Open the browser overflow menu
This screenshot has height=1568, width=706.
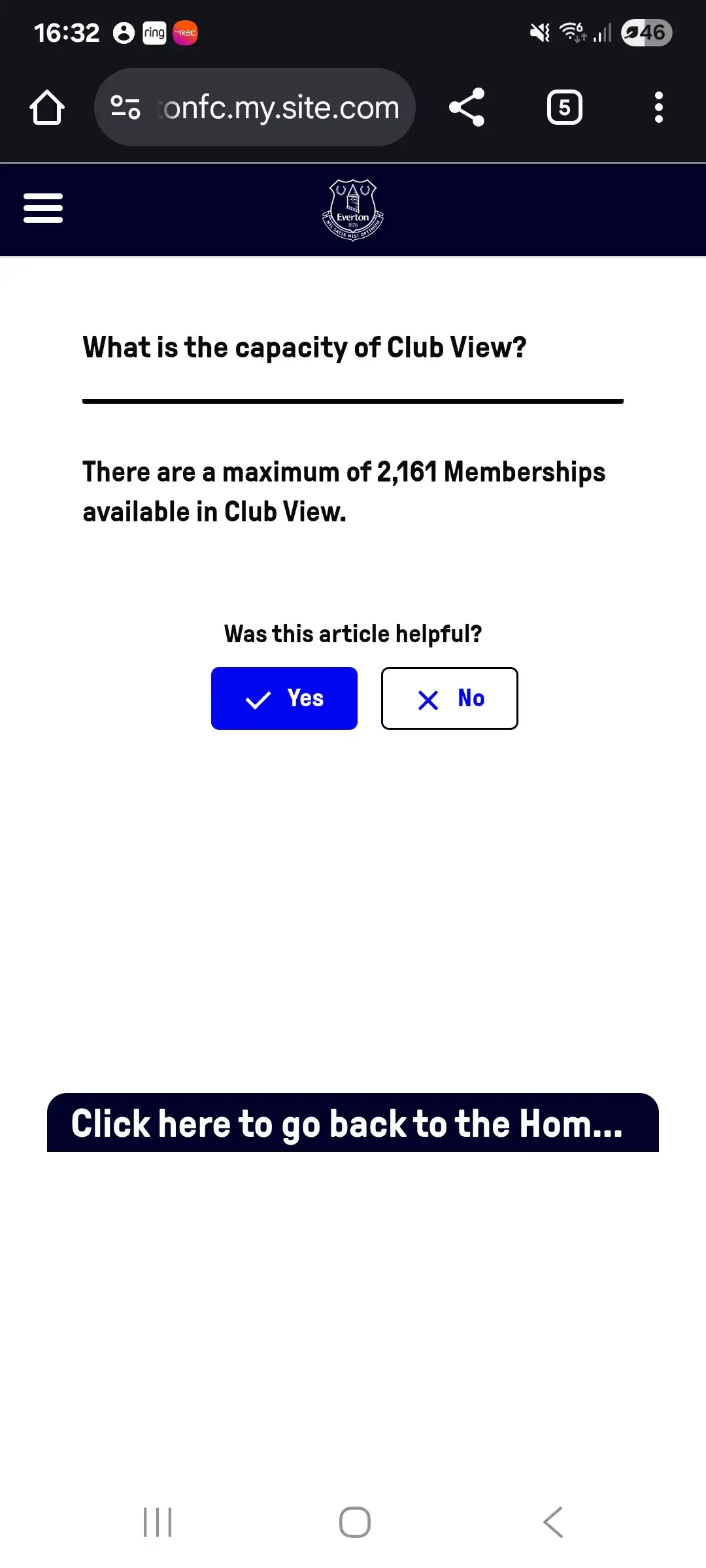point(659,108)
